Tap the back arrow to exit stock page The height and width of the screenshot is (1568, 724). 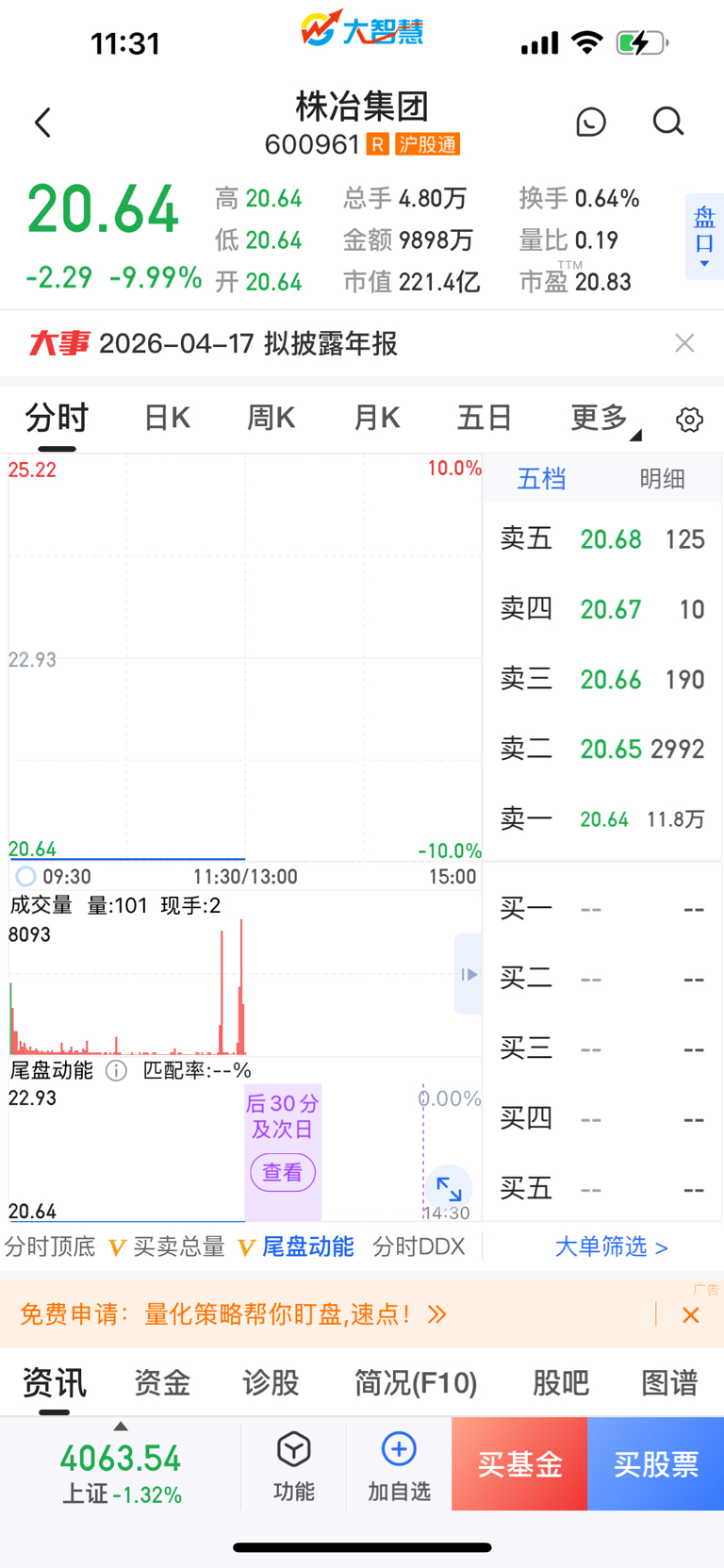click(41, 122)
